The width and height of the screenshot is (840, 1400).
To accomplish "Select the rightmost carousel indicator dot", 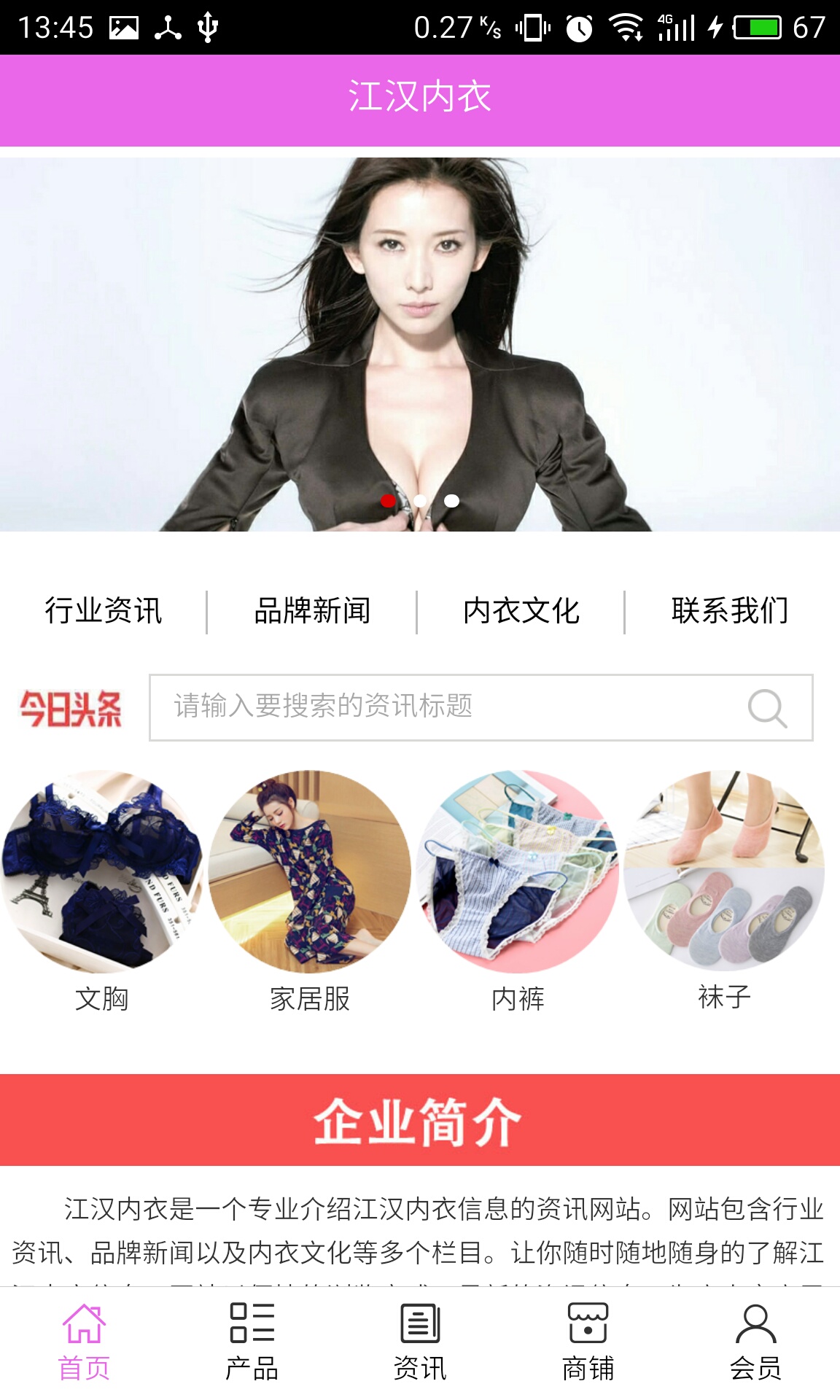I will pyautogui.click(x=451, y=501).
